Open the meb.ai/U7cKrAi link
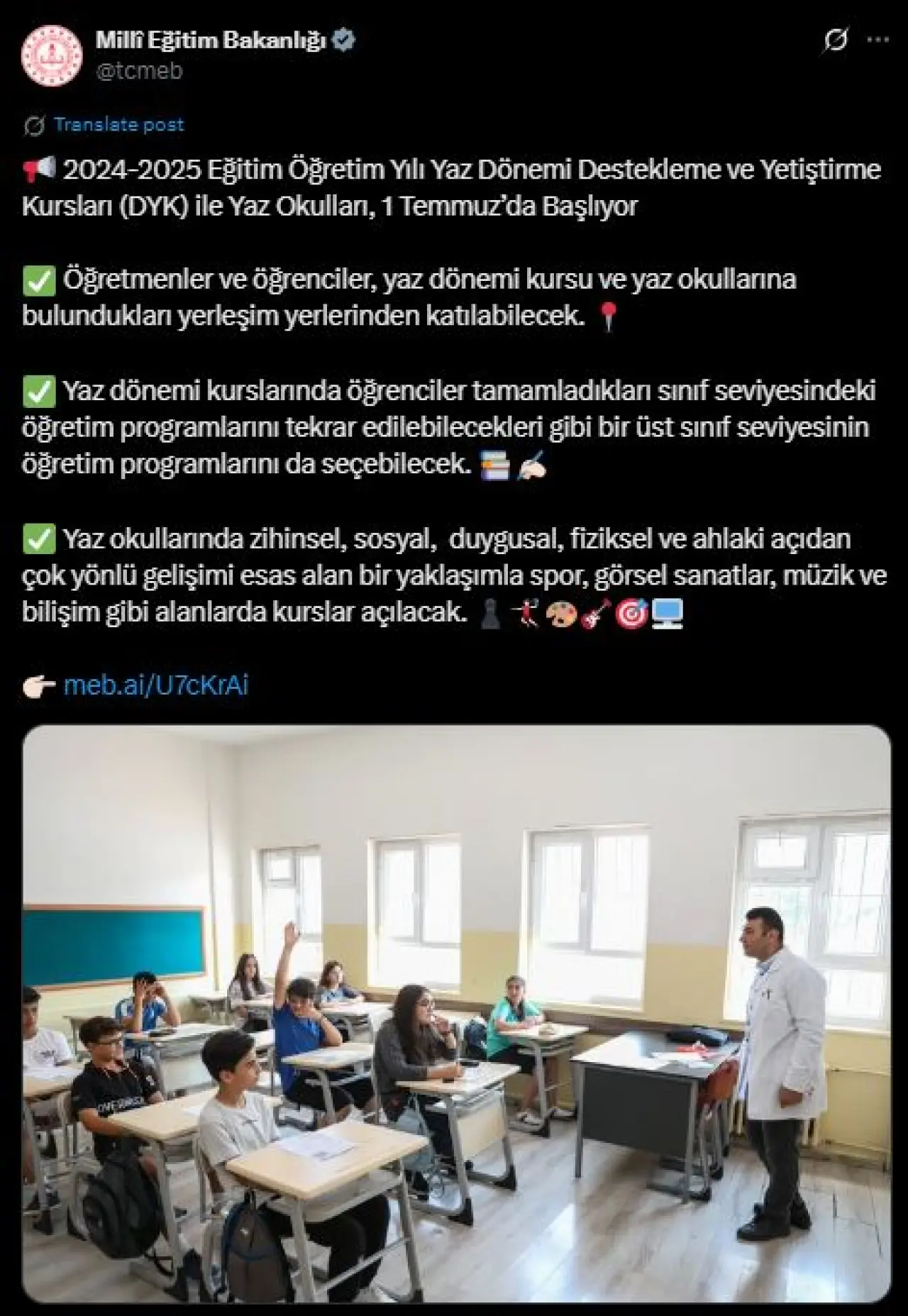Screen dimensions: 908x1316 click(x=156, y=685)
